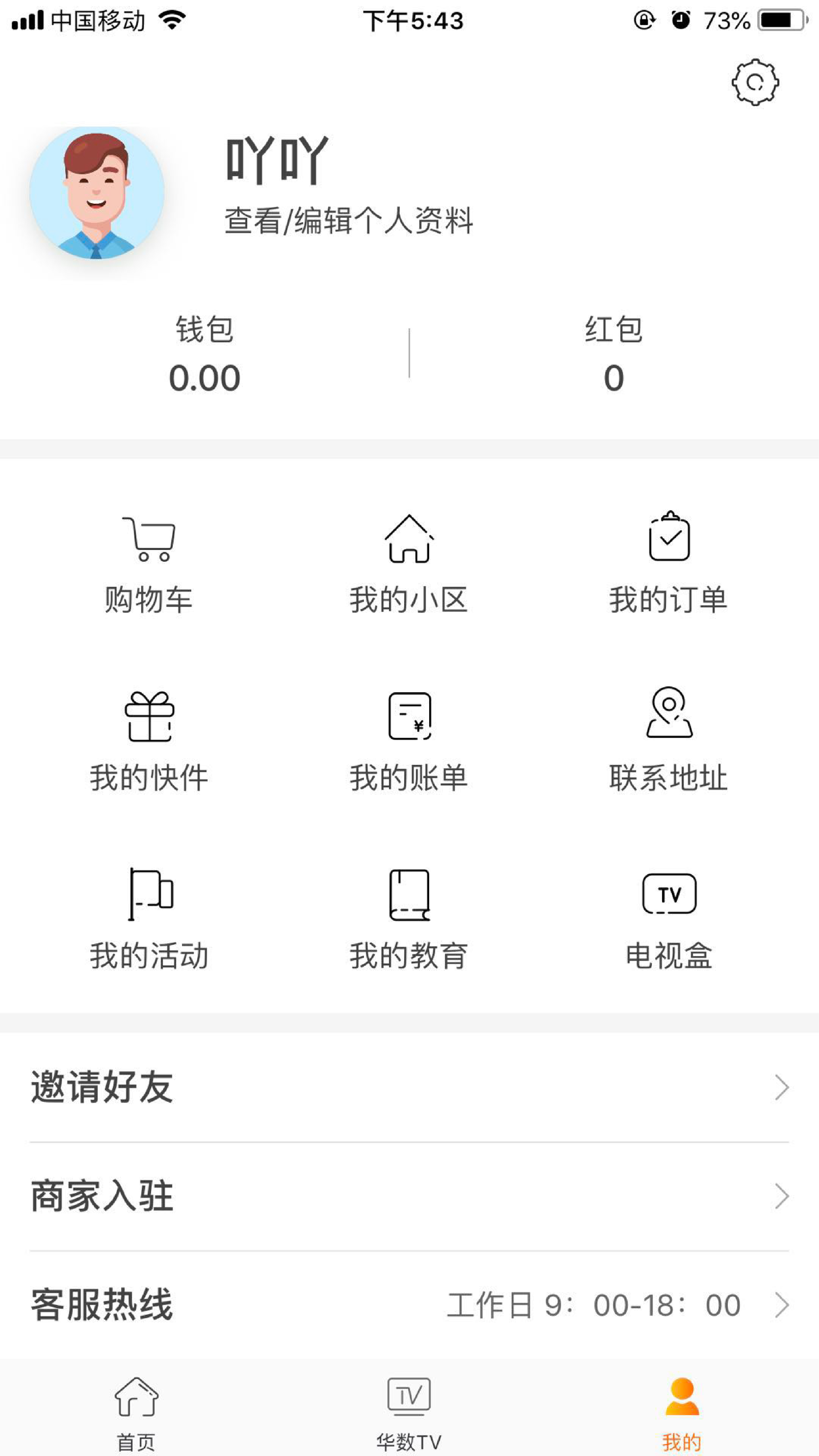This screenshot has height=1456, width=819.
Task: Tap the profile avatar picture
Action: coord(97,193)
